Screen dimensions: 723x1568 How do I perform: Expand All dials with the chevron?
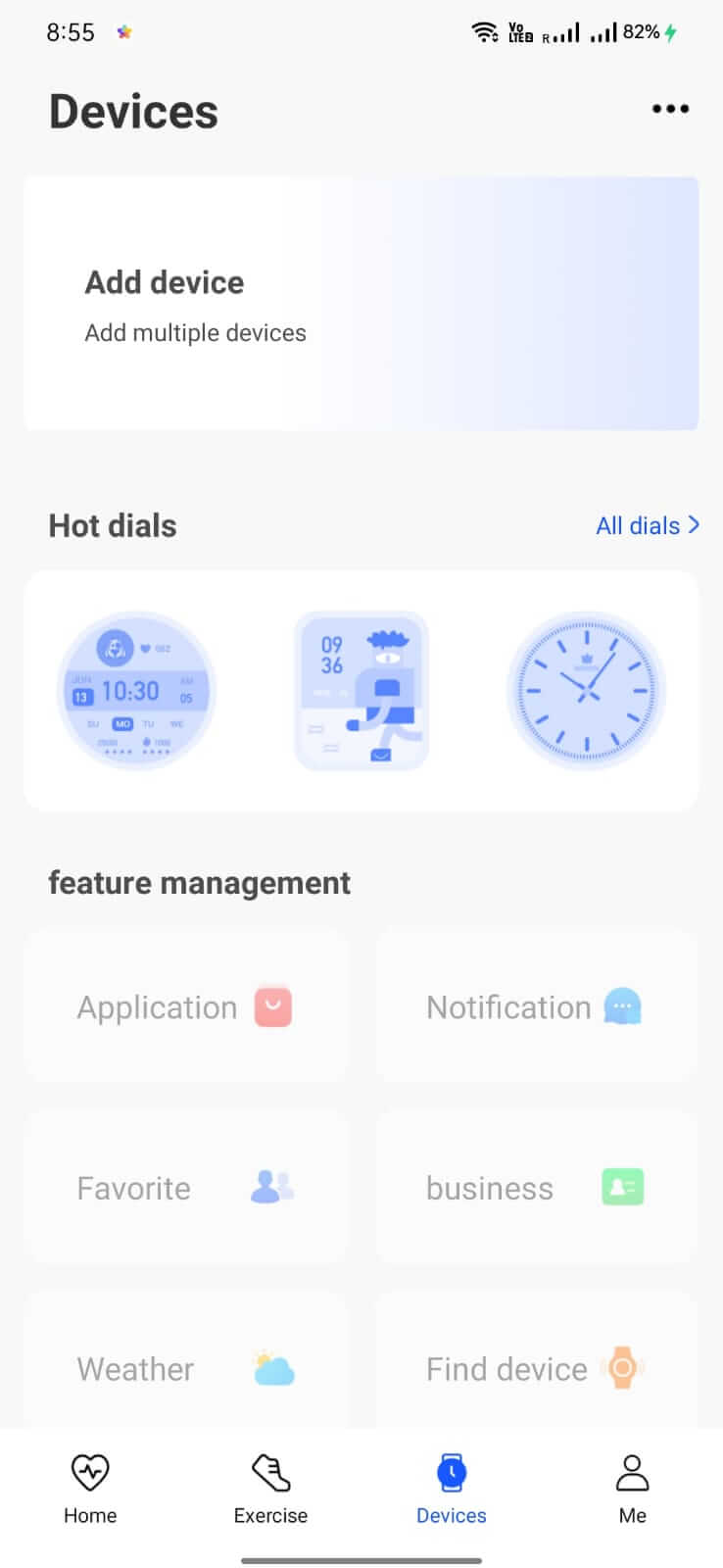pos(693,525)
